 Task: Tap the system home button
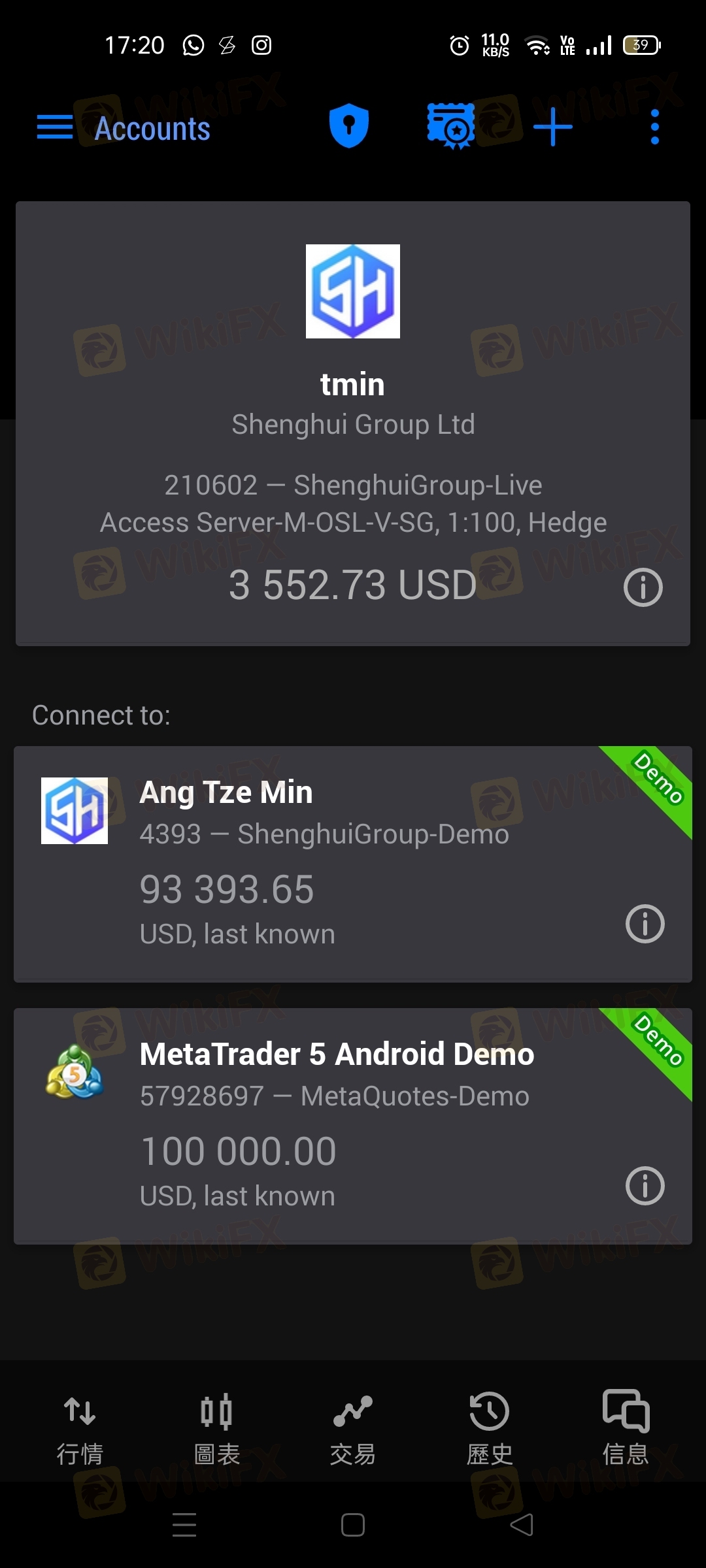[x=353, y=1525]
